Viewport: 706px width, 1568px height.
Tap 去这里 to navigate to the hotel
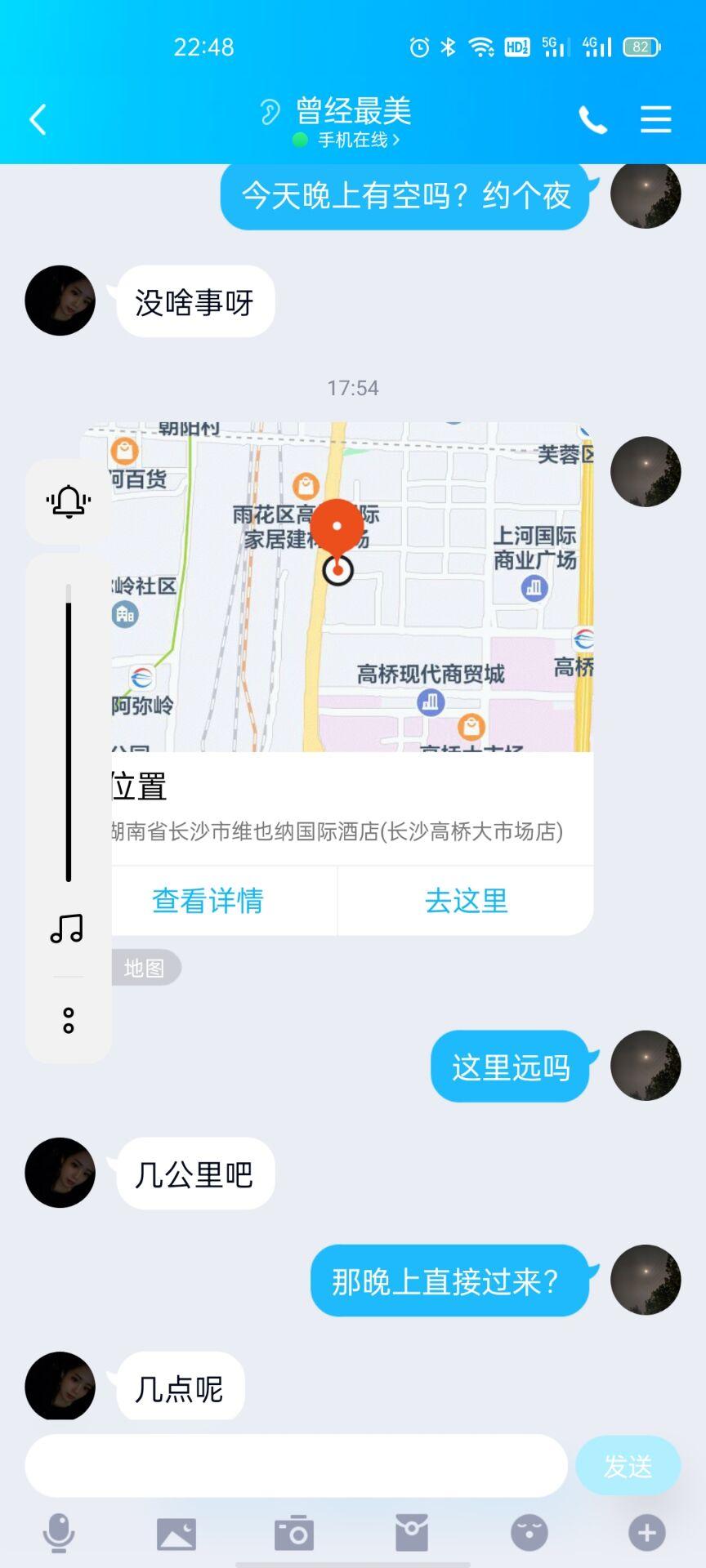coord(466,901)
